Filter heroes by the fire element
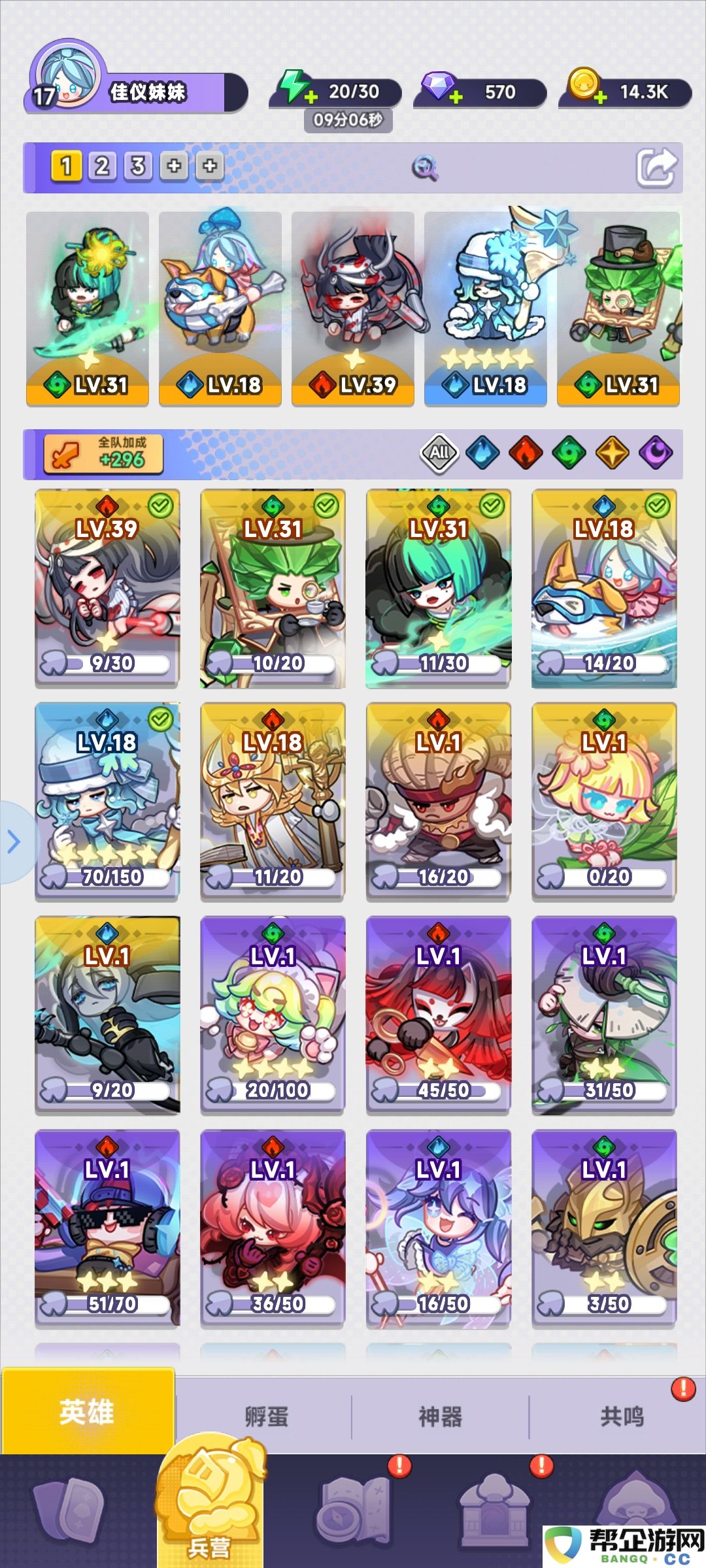 [526, 453]
